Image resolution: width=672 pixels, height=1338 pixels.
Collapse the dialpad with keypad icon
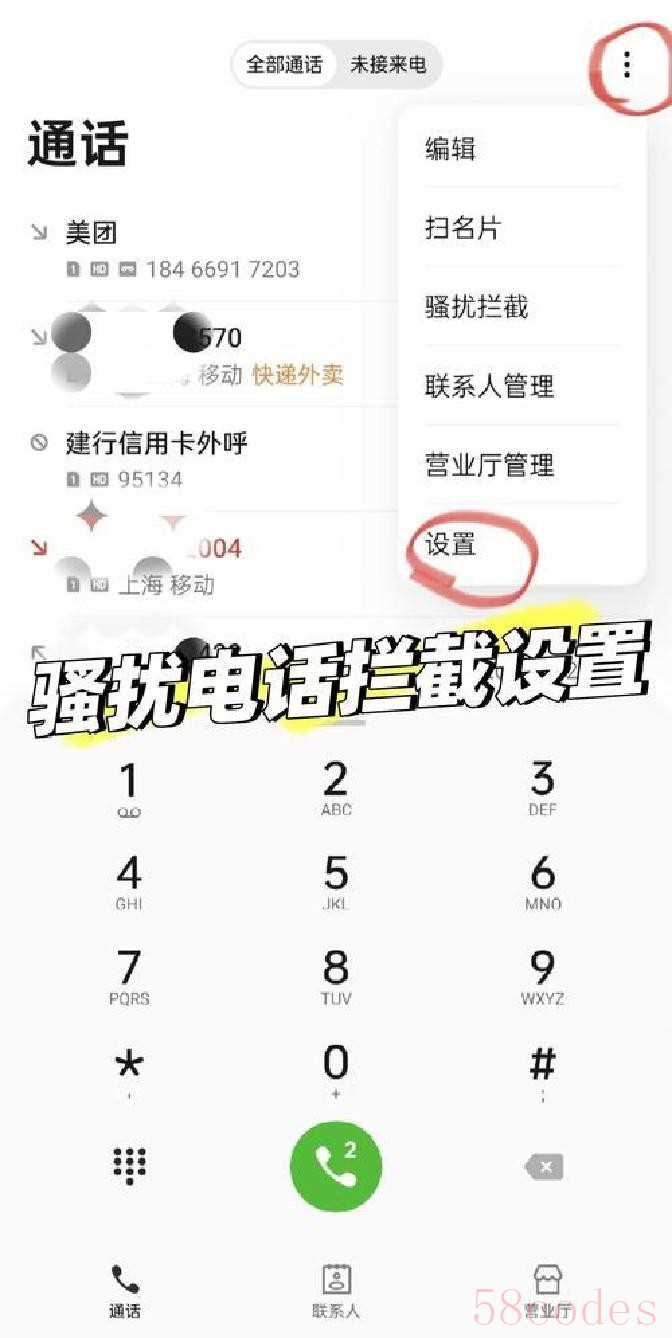tap(129, 1165)
